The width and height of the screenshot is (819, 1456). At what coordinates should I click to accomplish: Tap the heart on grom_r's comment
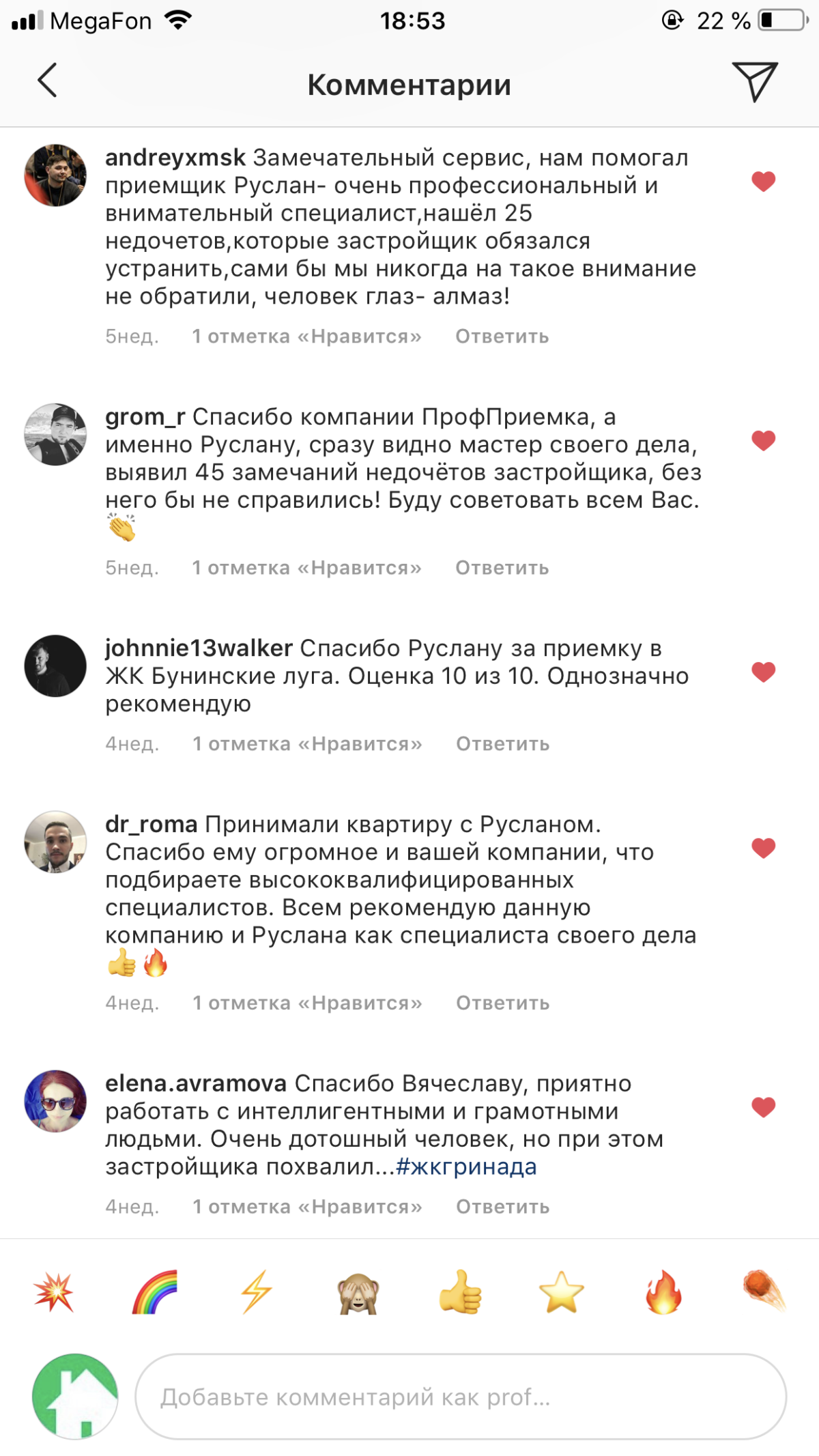pos(763,441)
